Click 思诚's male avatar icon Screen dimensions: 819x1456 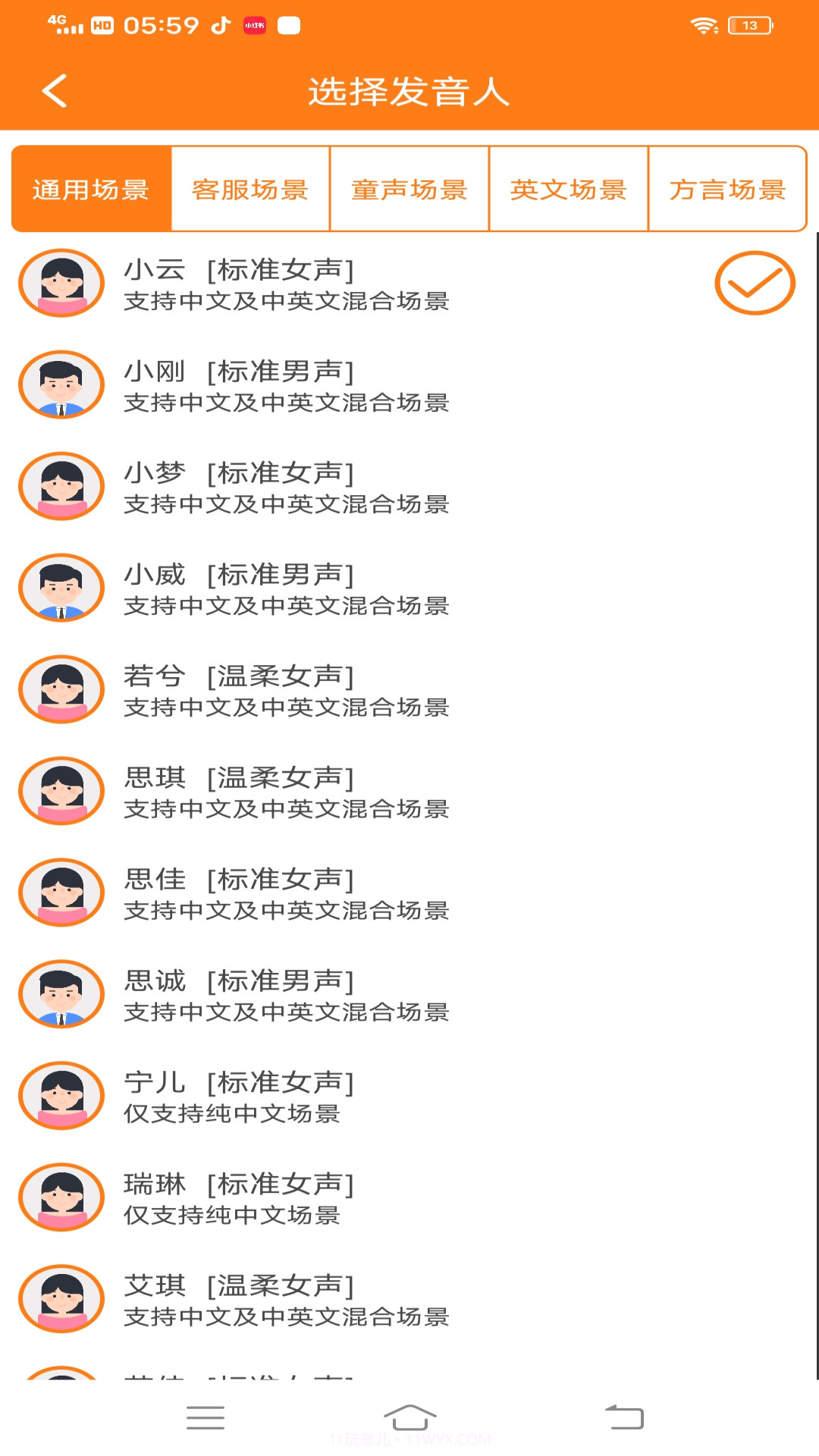coord(61,994)
